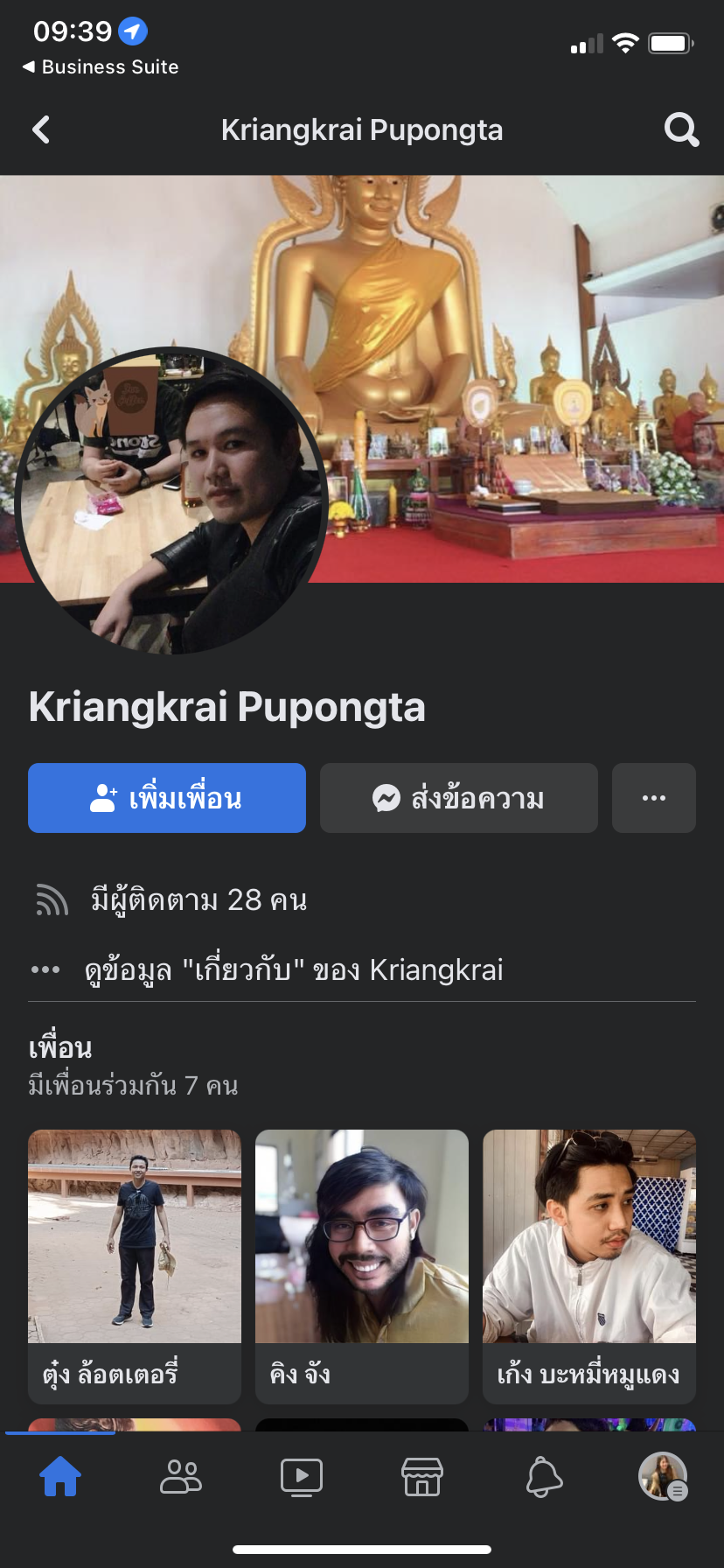Tap the เพิ่มเพื่อน add friend button
The height and width of the screenshot is (1568, 724).
pyautogui.click(x=167, y=798)
